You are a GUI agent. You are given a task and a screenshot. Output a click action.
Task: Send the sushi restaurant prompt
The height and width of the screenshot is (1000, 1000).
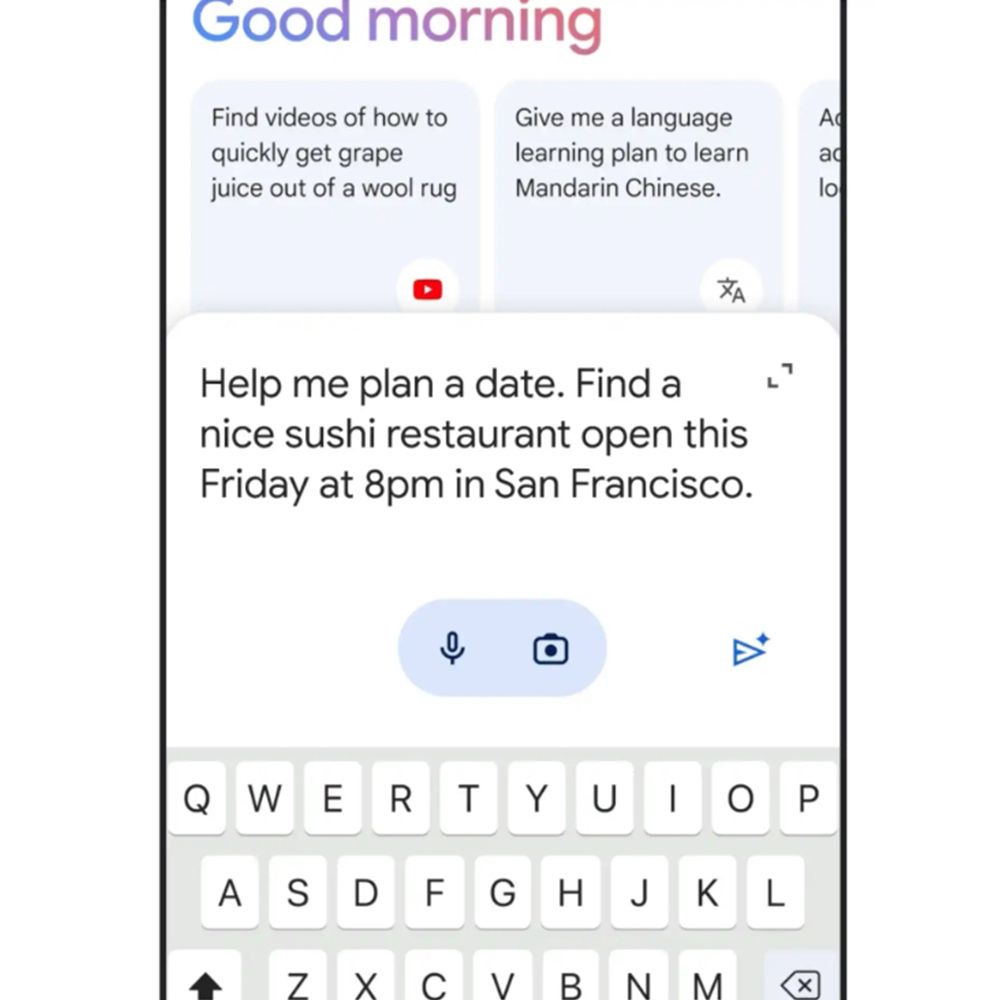pyautogui.click(x=750, y=650)
